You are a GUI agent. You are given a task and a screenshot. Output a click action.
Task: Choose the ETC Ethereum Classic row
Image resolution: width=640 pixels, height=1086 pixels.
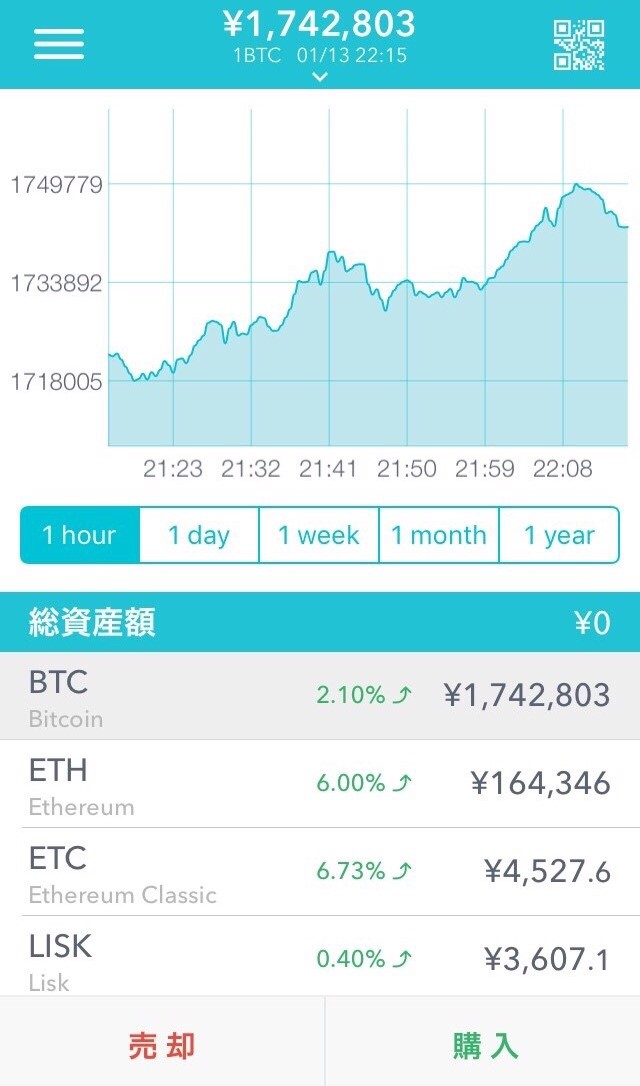click(320, 872)
